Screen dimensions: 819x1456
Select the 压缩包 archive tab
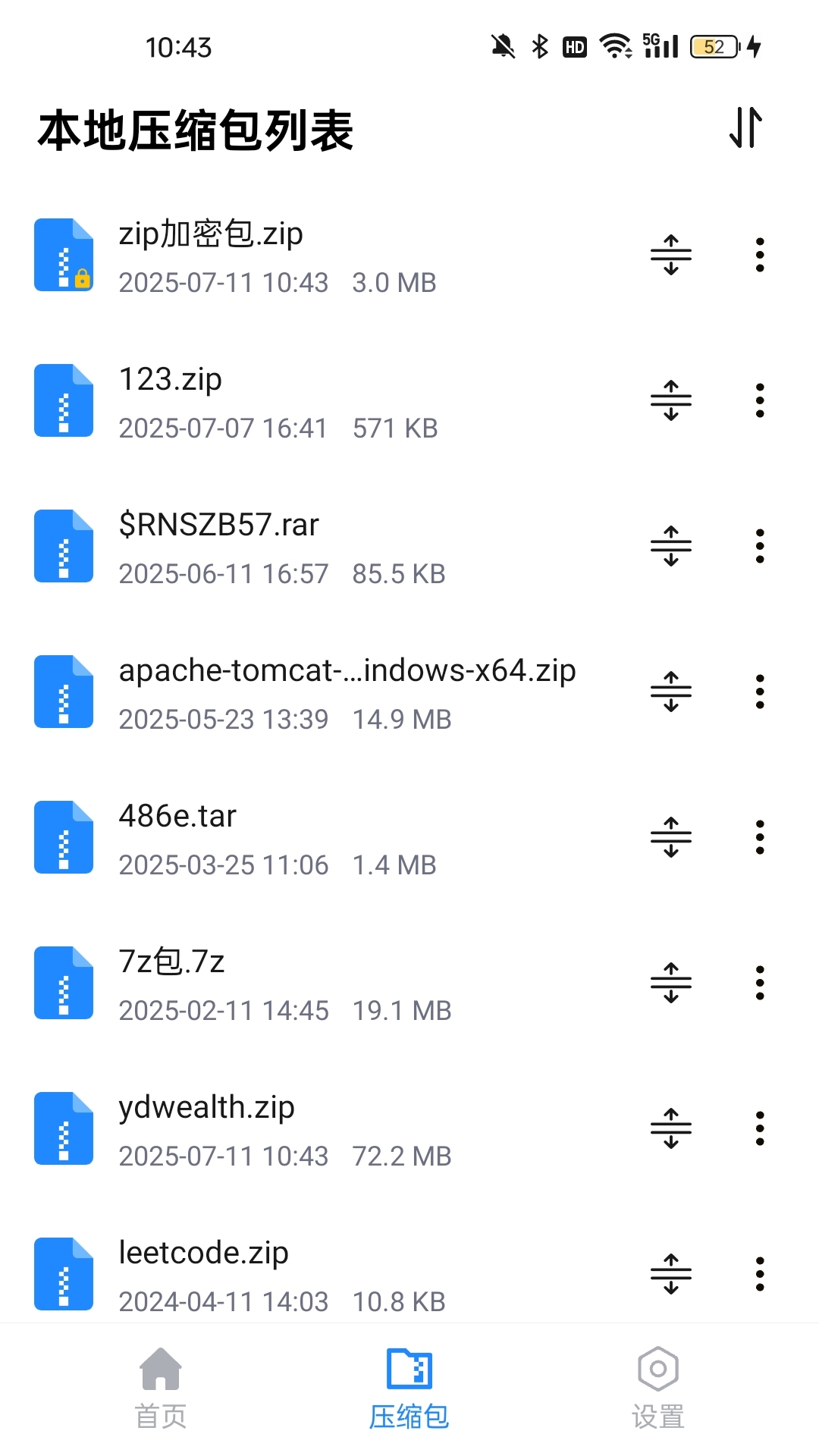[409, 1388]
